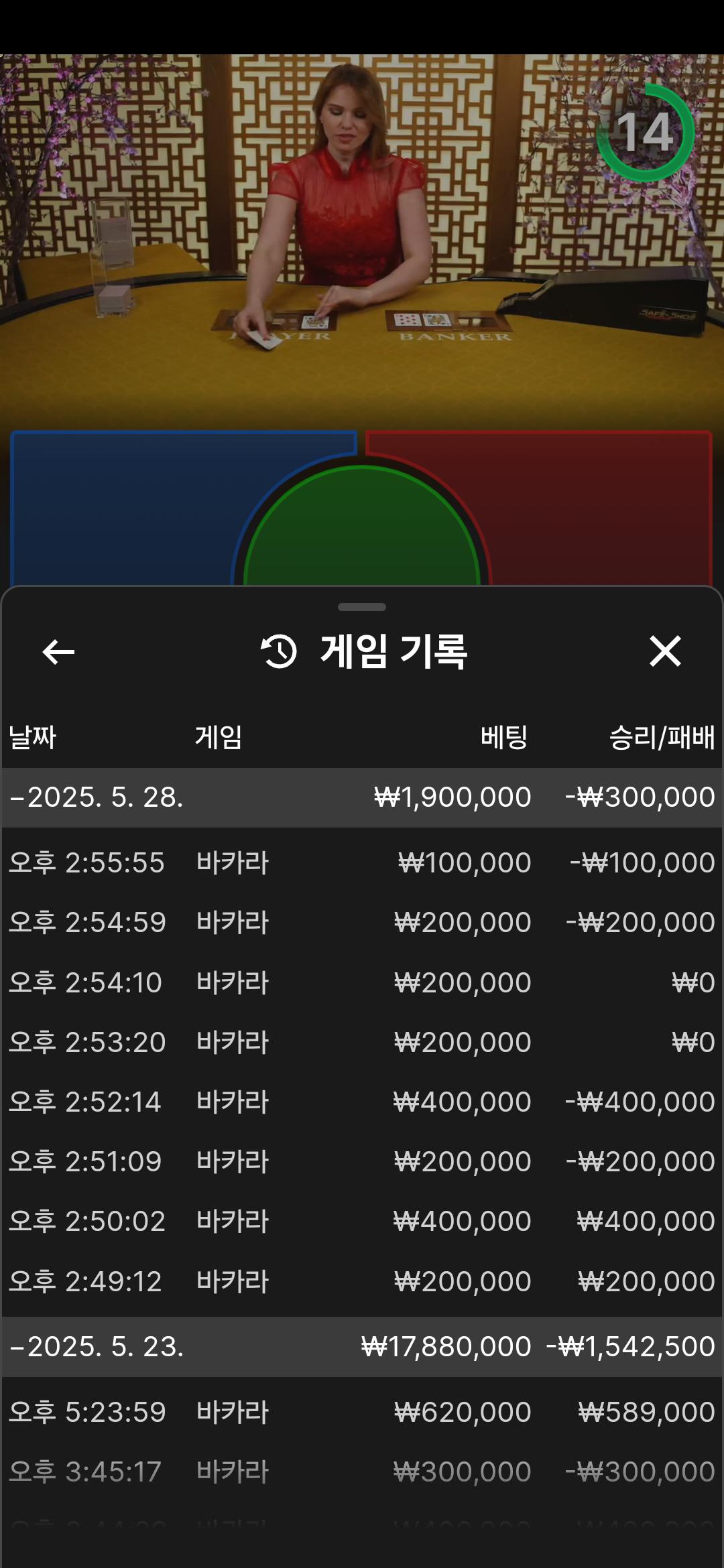Open the 오후 2:50:02 round with ₩400,000 win
The width and height of the screenshot is (724, 1568).
pyautogui.click(x=362, y=1221)
